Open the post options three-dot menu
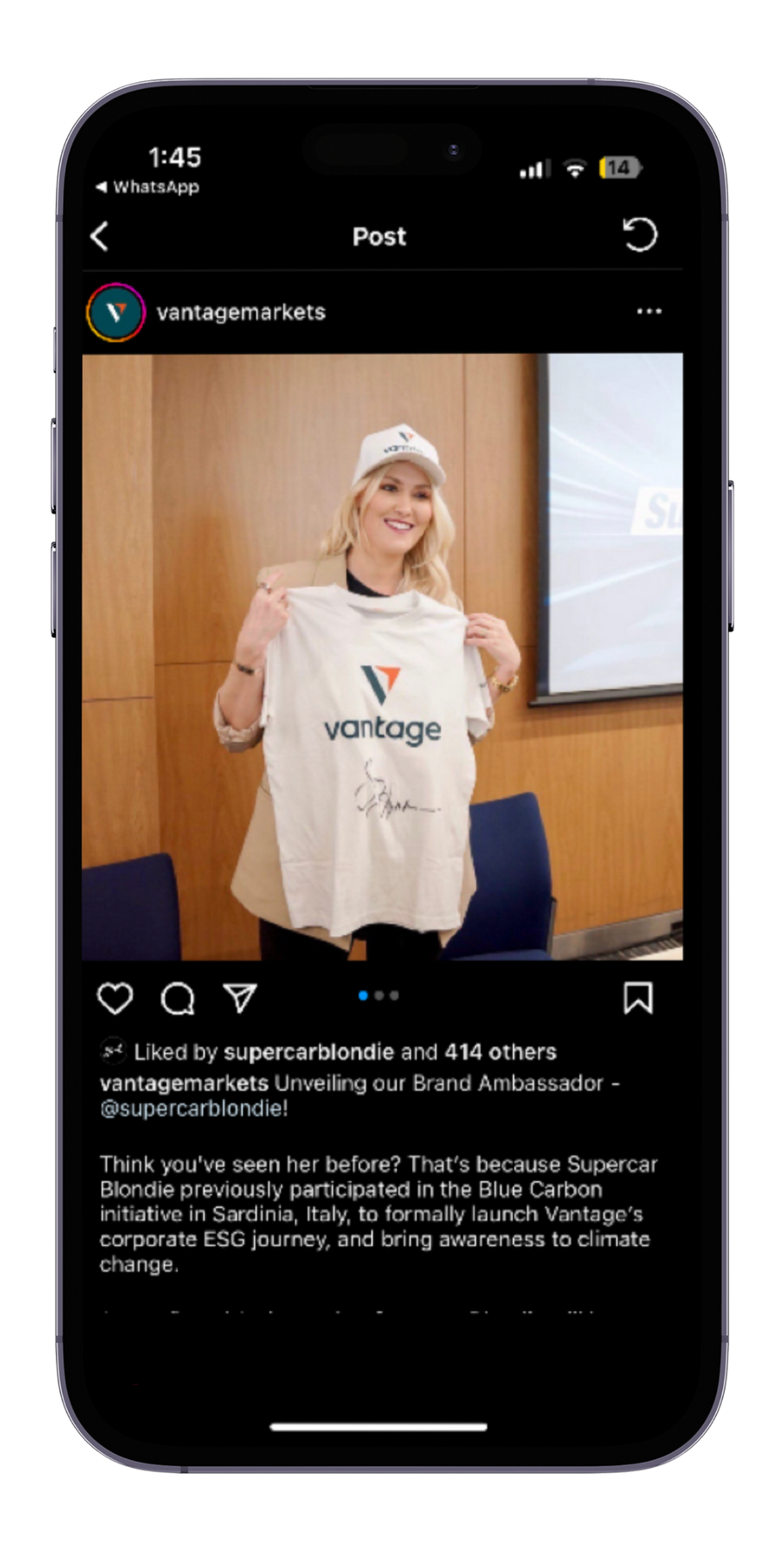Screen dimensions: 784x1555 point(649,310)
